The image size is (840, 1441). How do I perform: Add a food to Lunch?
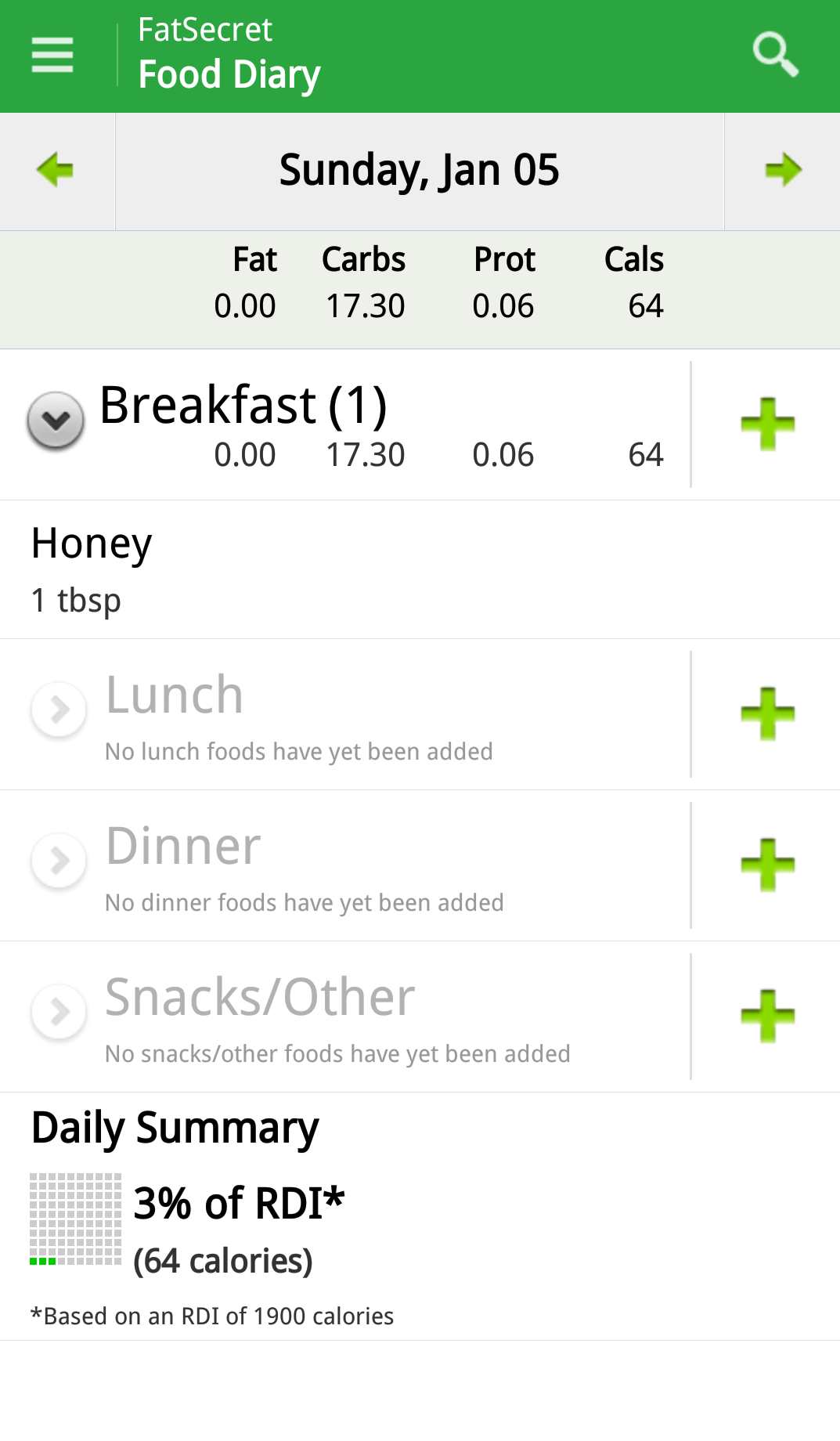coord(767,713)
